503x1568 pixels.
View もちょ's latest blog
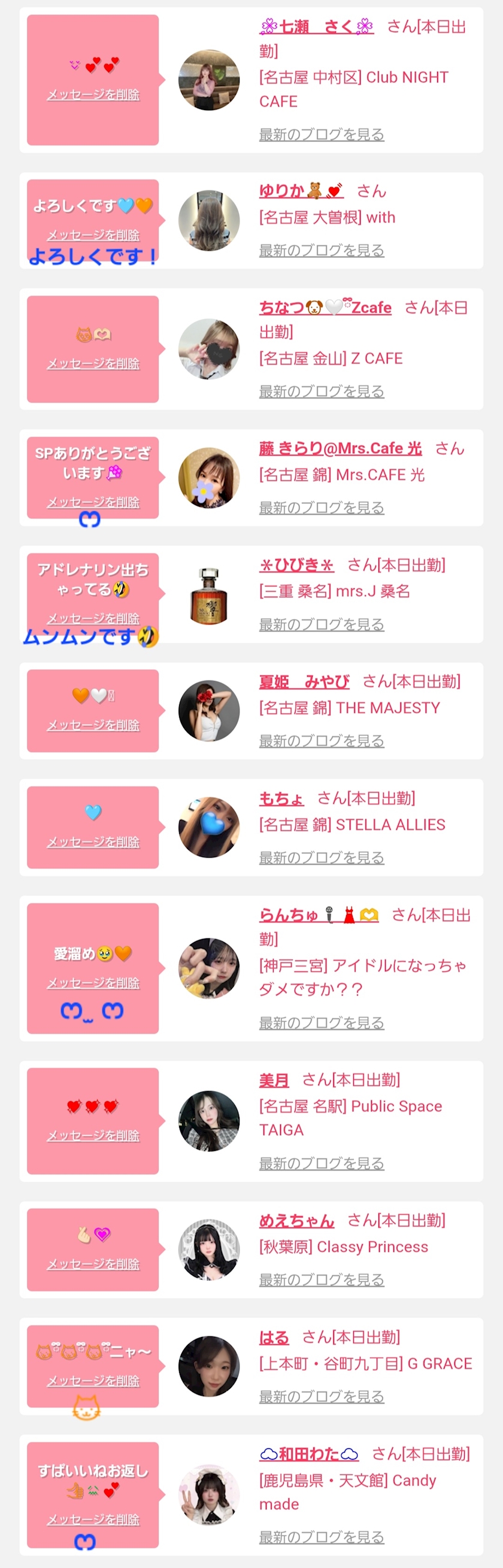[322, 858]
